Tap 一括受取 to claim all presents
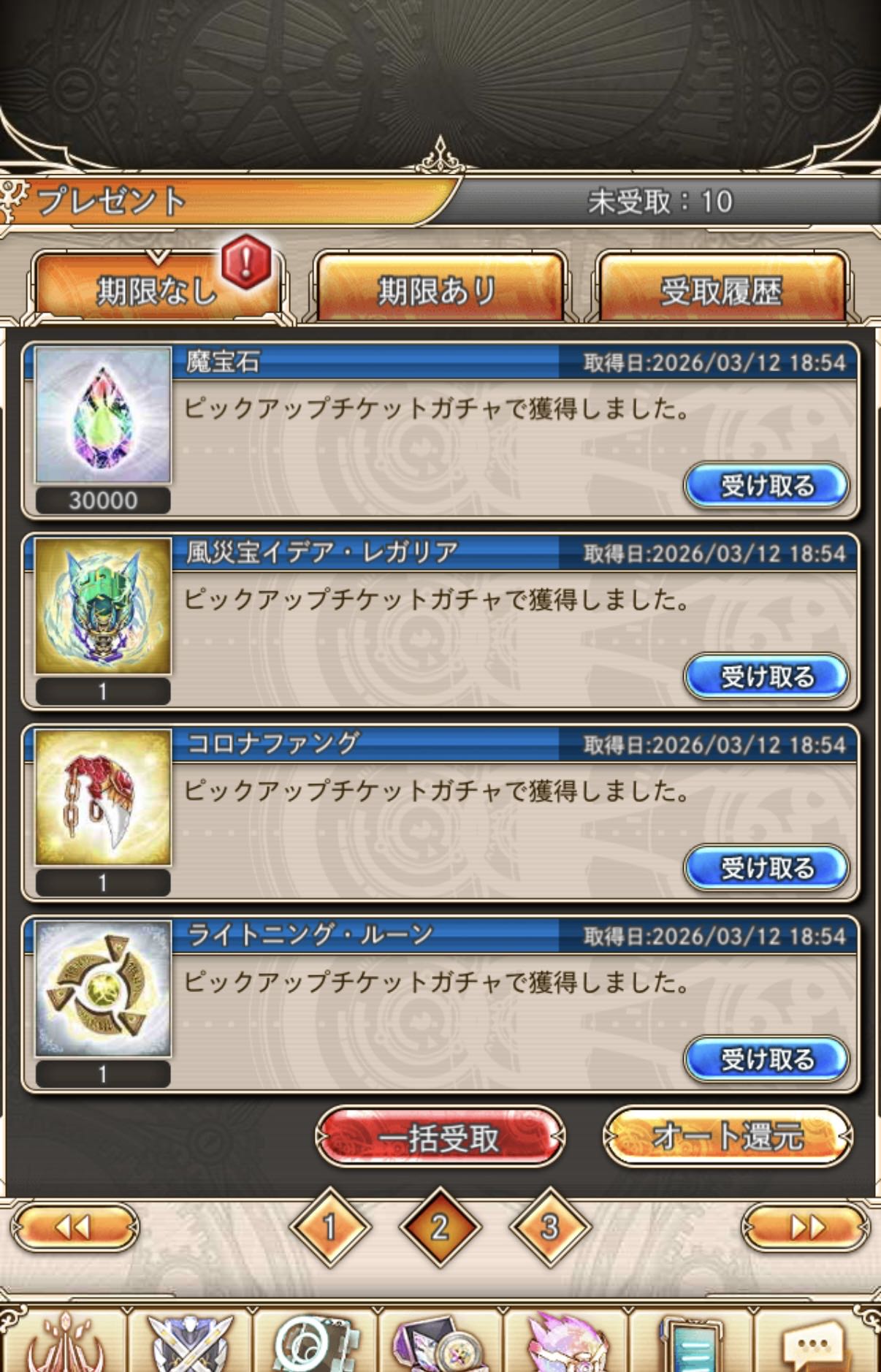 pyautogui.click(x=440, y=1137)
